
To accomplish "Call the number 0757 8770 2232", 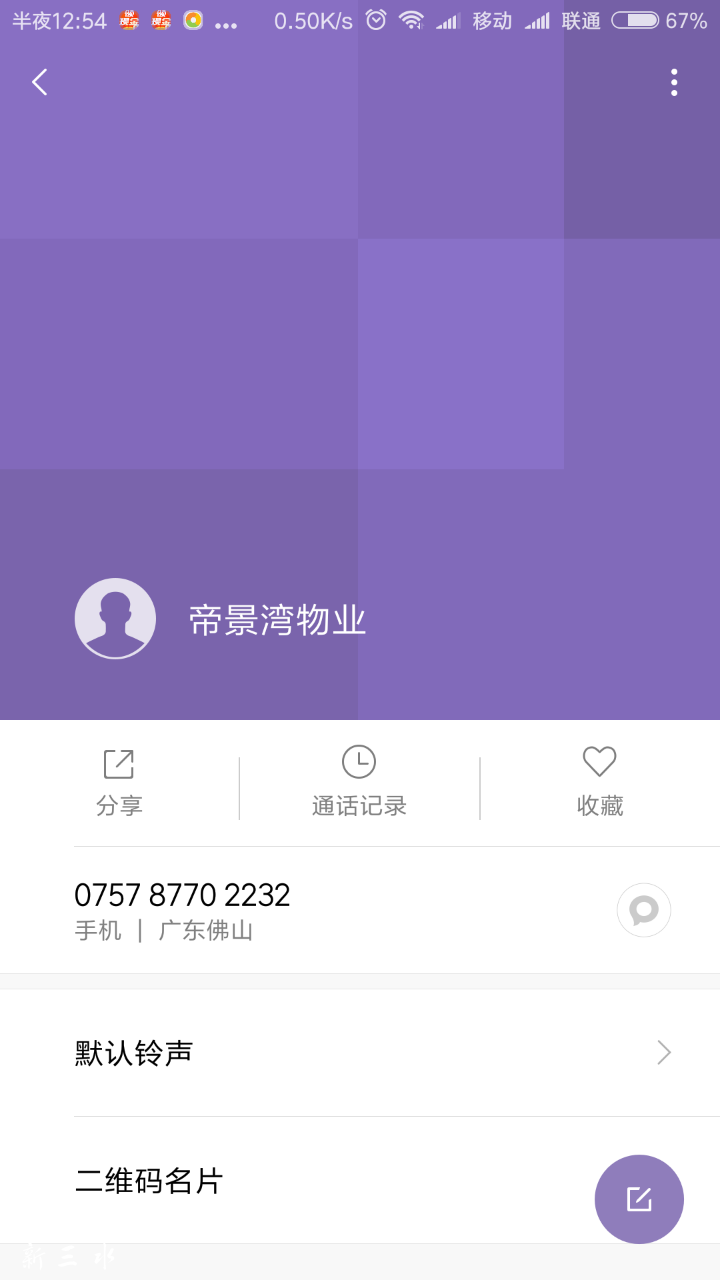I will [184, 895].
